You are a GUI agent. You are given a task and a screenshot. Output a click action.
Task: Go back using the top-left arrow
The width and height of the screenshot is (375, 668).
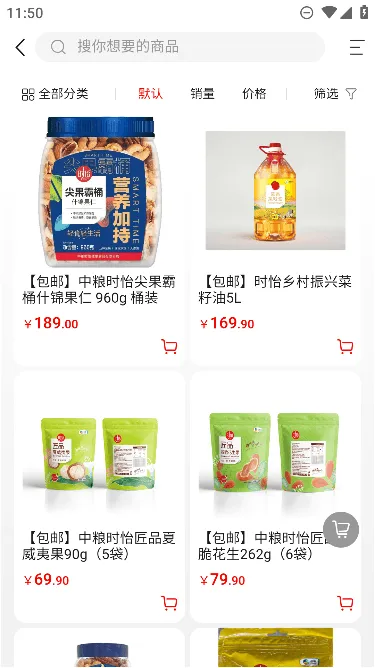[20, 47]
